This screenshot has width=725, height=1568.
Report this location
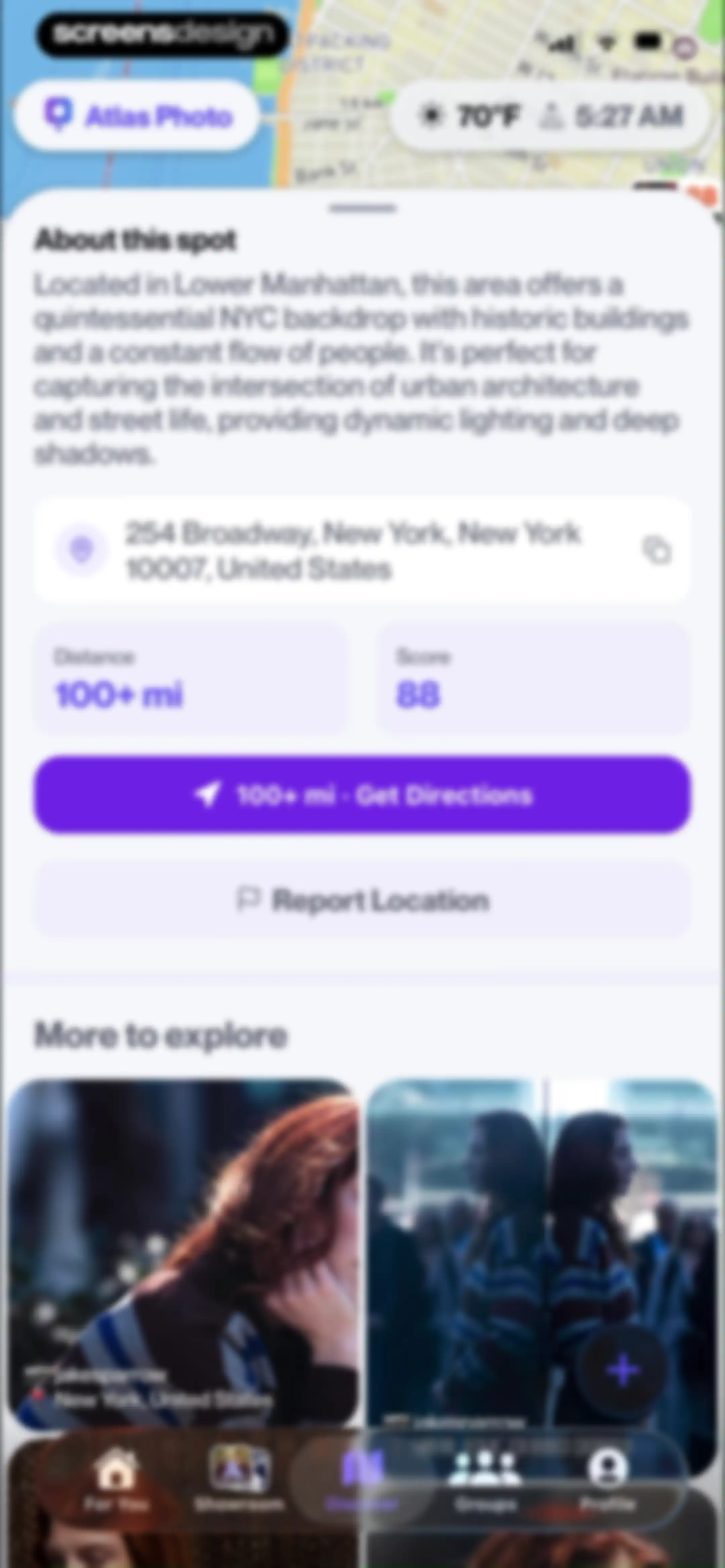362,900
